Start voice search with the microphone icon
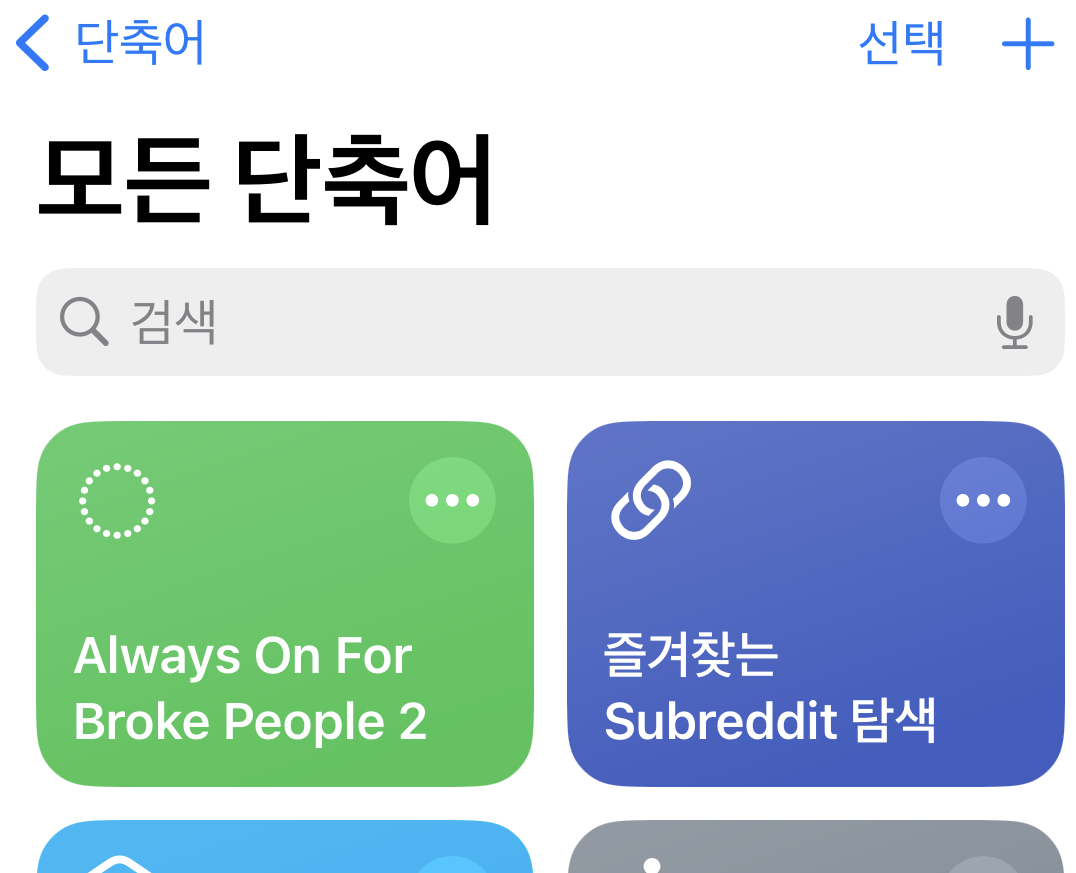 1014,322
